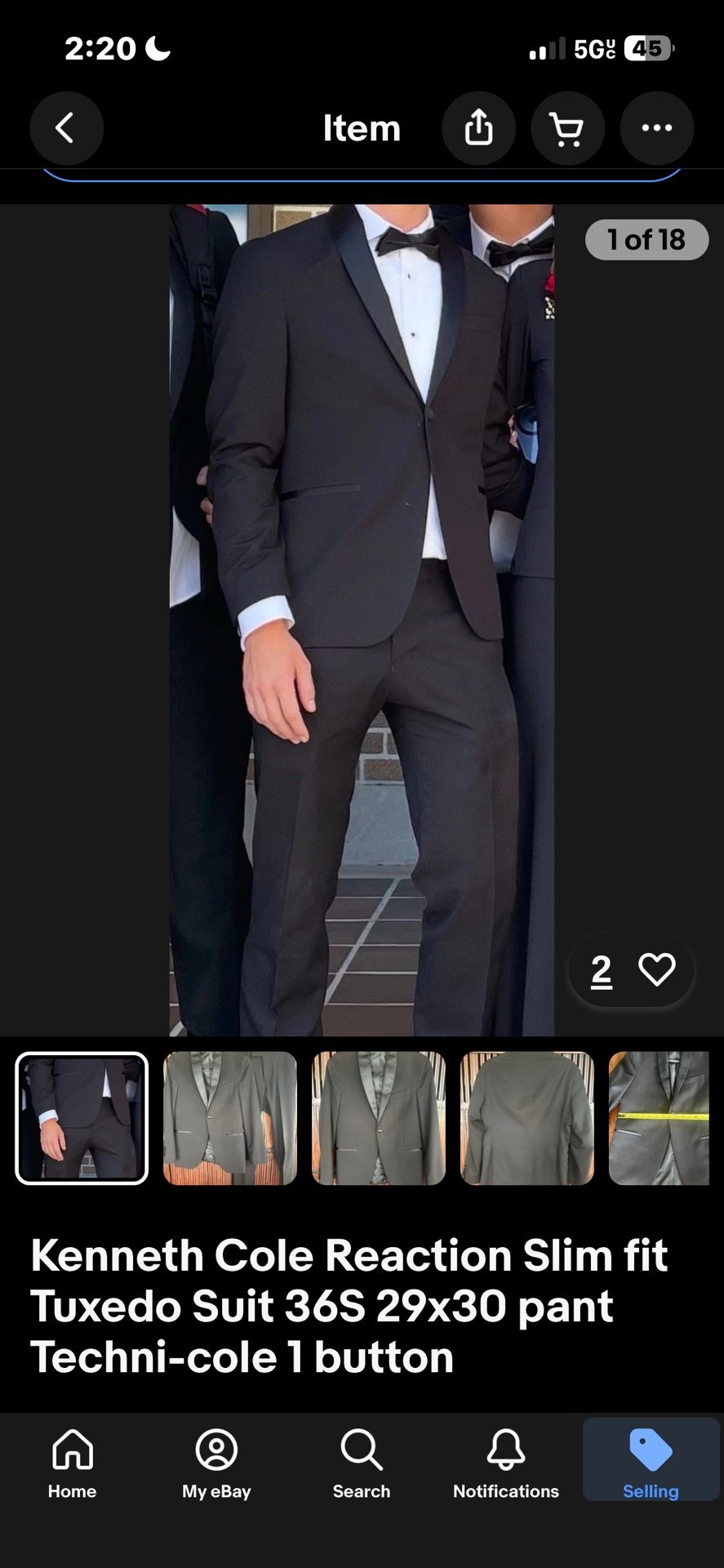
Task: Switch to the Home tab
Action: coord(72,1464)
